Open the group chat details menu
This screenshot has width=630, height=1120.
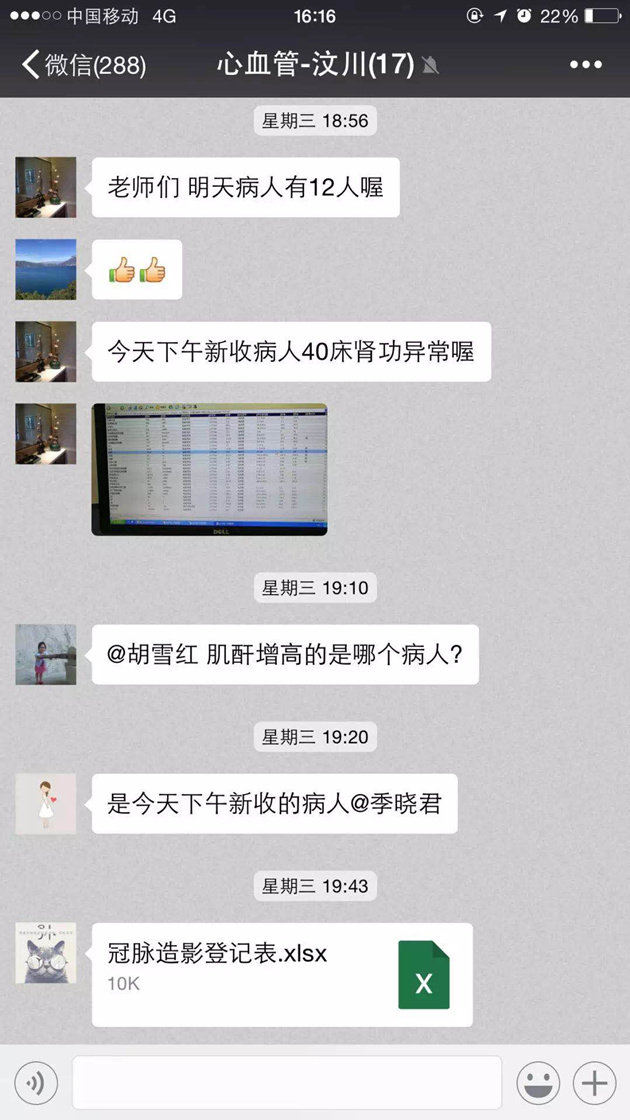585,66
